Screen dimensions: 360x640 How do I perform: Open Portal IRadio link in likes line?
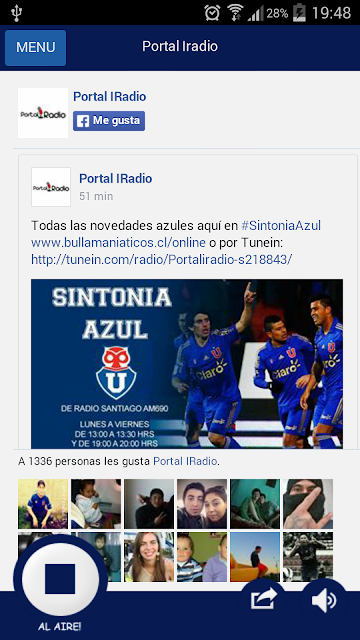[x=185, y=461]
